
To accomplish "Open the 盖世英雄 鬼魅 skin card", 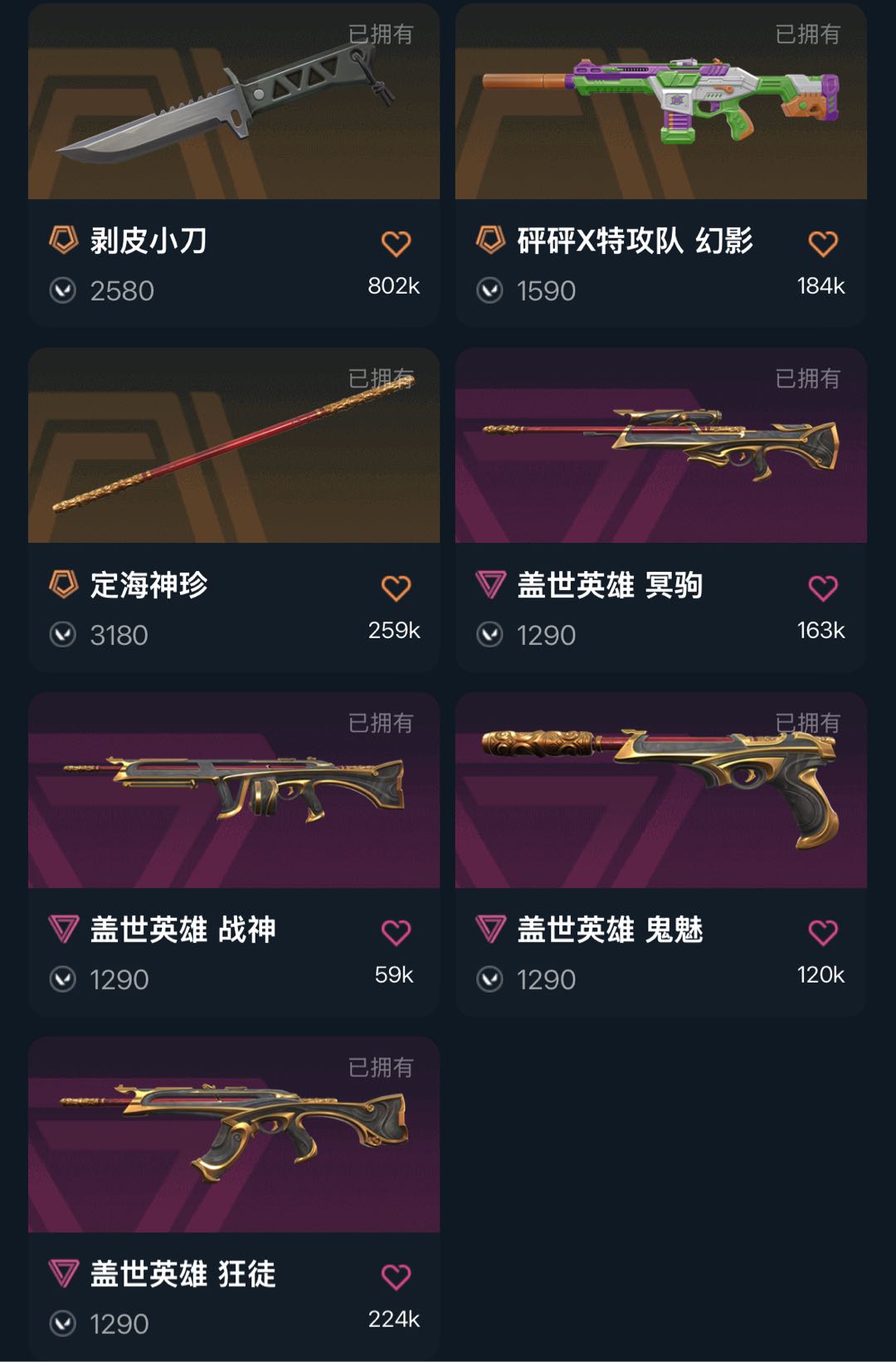I will coord(661,854).
